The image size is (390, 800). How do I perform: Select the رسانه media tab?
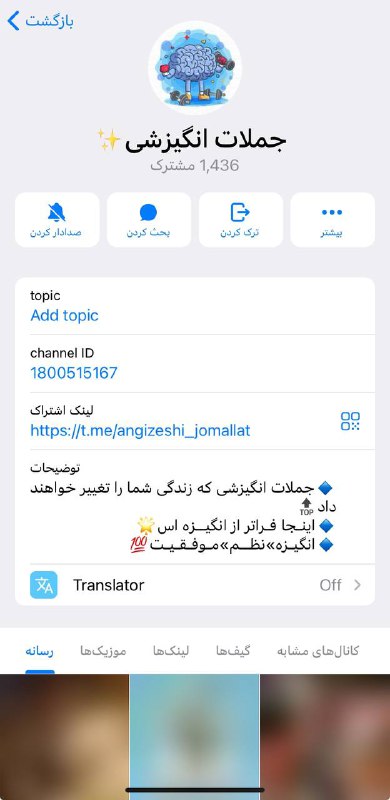tap(40, 652)
